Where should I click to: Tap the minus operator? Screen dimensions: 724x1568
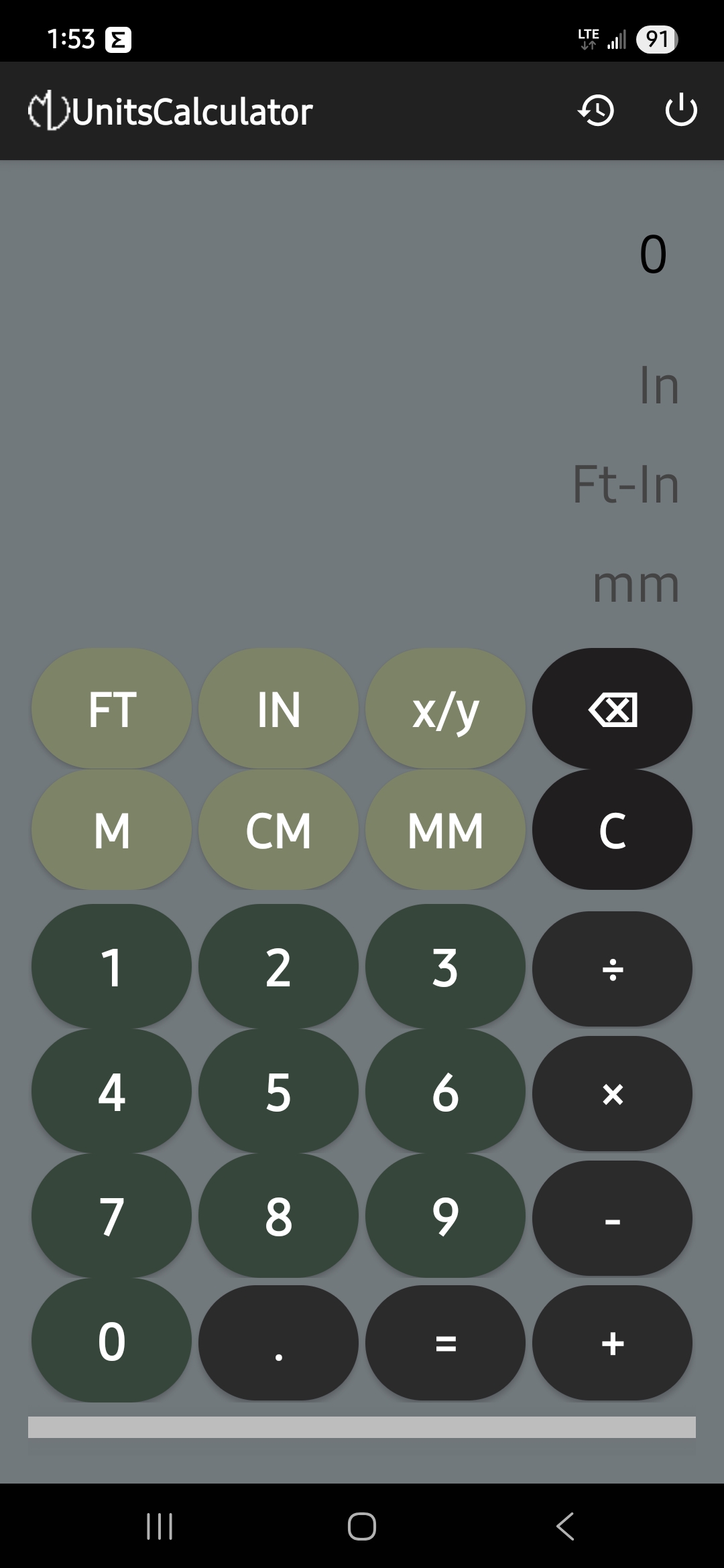pos(612,1218)
